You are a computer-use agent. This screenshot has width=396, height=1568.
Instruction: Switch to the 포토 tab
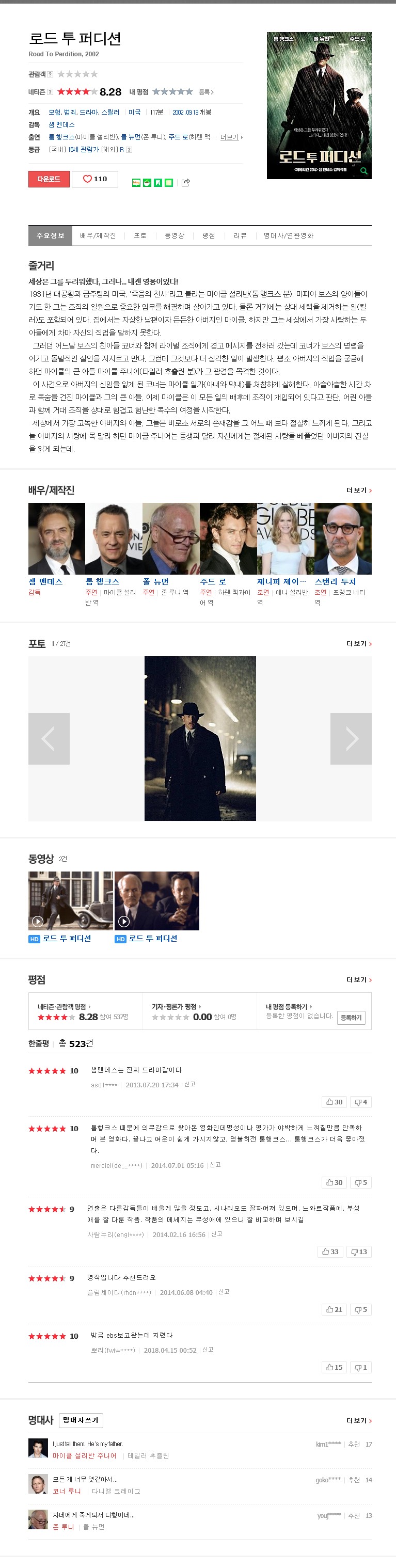pos(140,235)
